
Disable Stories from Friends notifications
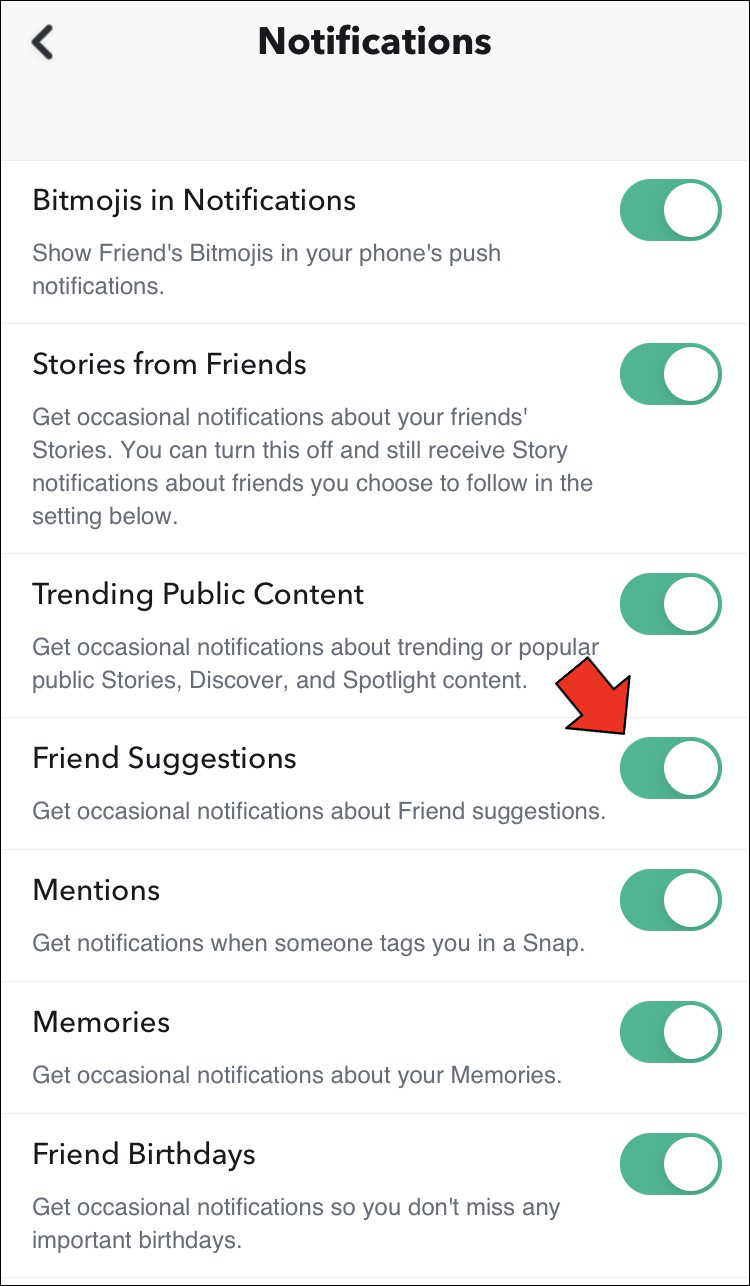point(670,374)
